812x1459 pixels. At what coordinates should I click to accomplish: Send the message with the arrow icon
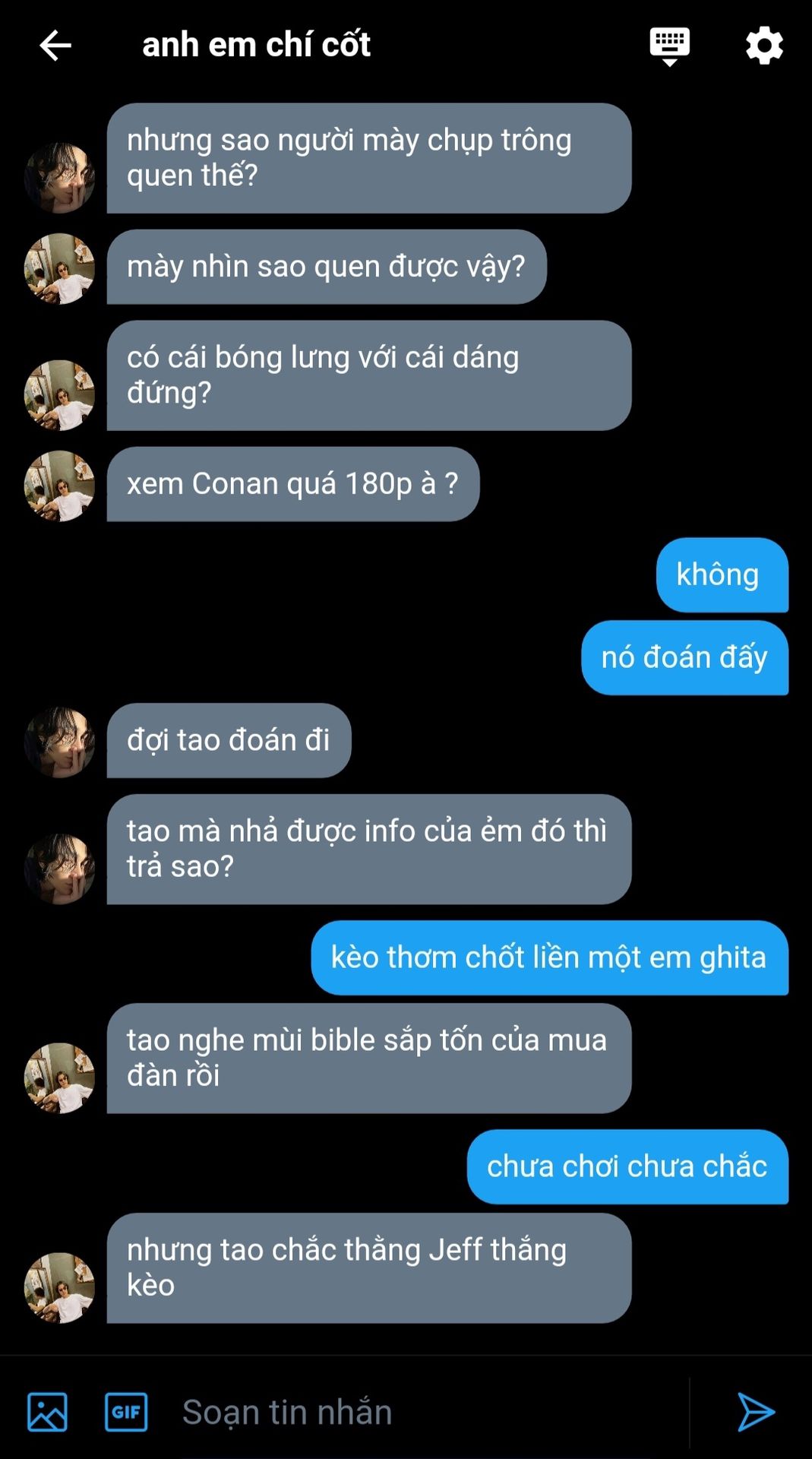pyautogui.click(x=756, y=1412)
